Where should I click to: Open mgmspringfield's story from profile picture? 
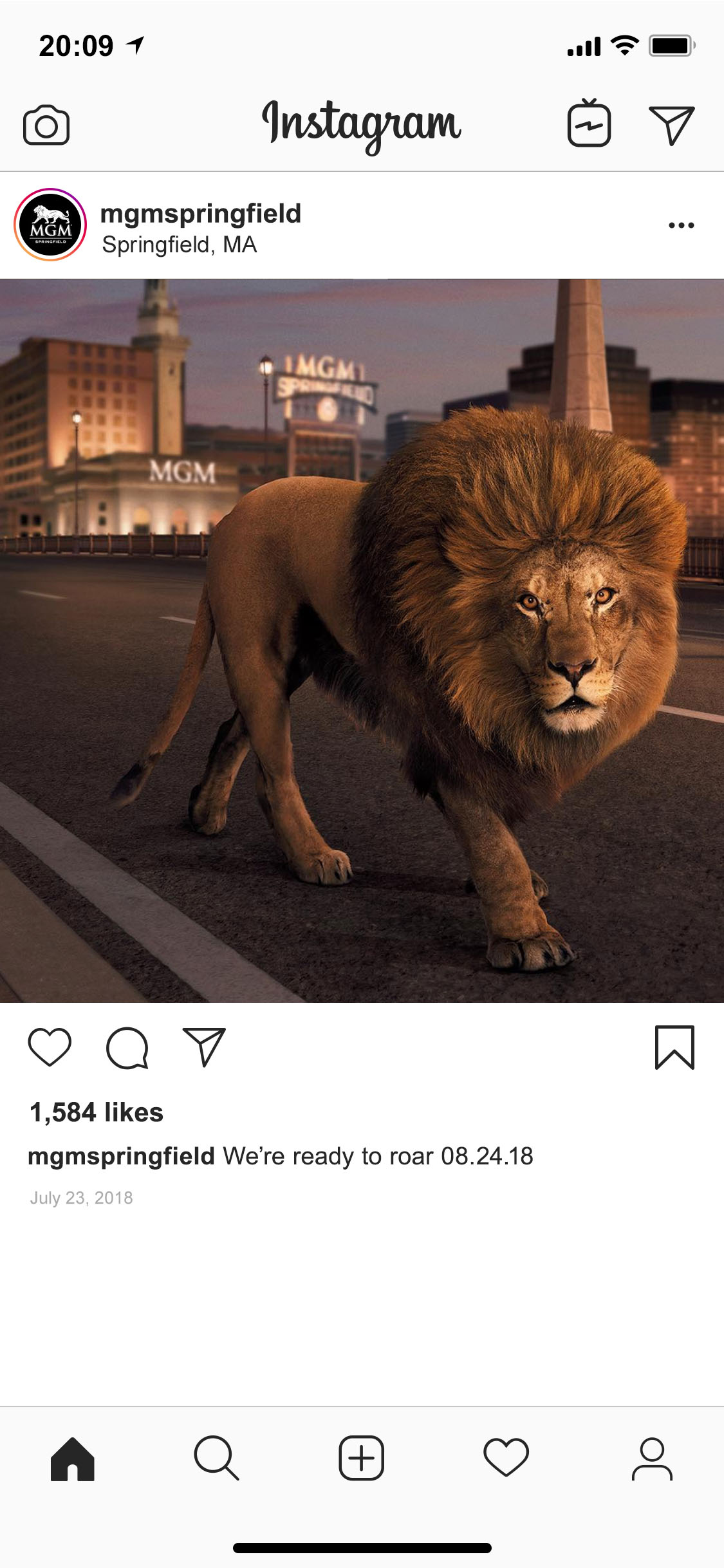click(50, 225)
